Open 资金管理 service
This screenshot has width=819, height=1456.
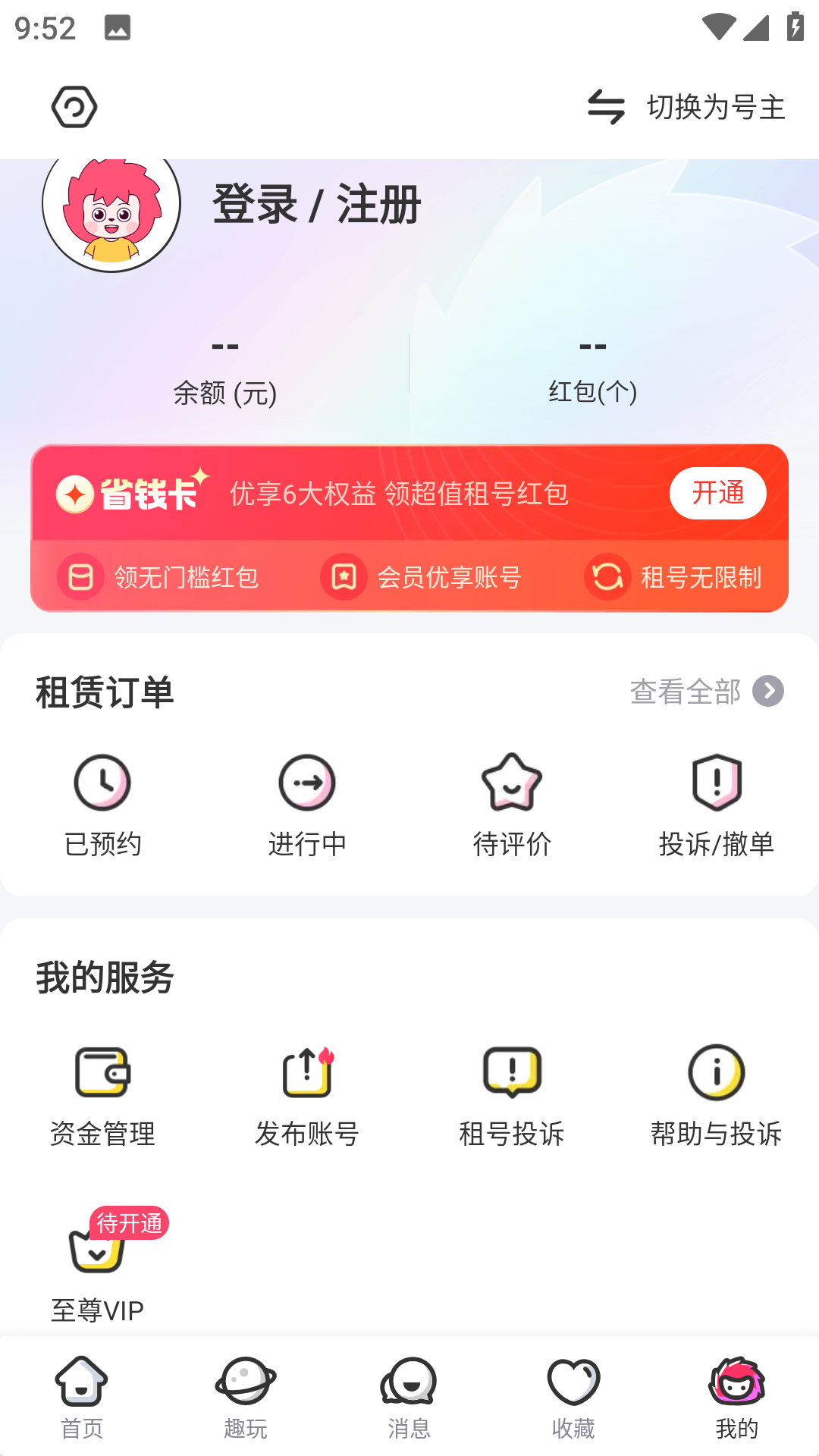pos(102,1096)
